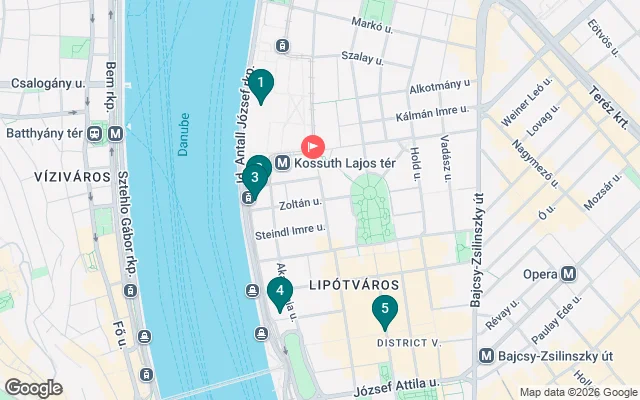Open map pin number 4
640x400 pixels.
point(280,292)
